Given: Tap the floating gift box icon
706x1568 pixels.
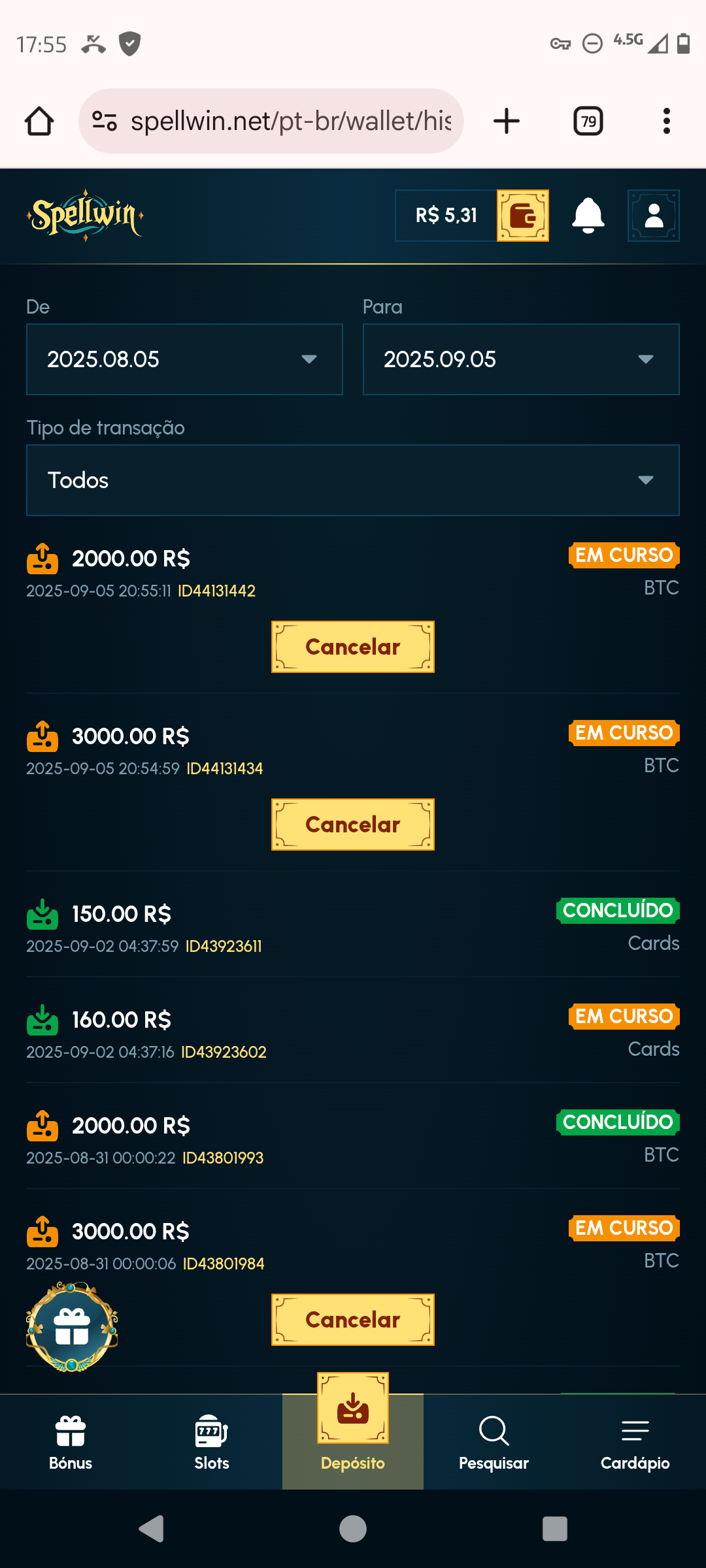Looking at the screenshot, I should coord(72,1327).
